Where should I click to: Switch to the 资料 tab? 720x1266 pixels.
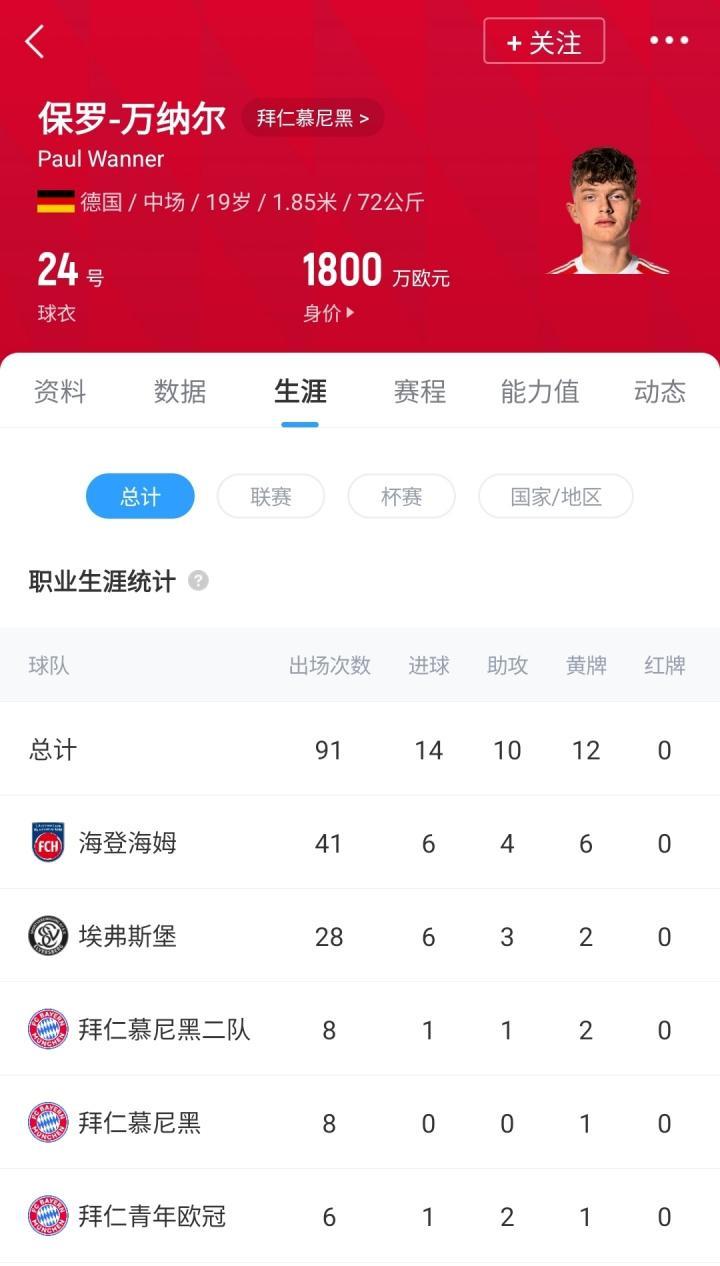coord(60,391)
